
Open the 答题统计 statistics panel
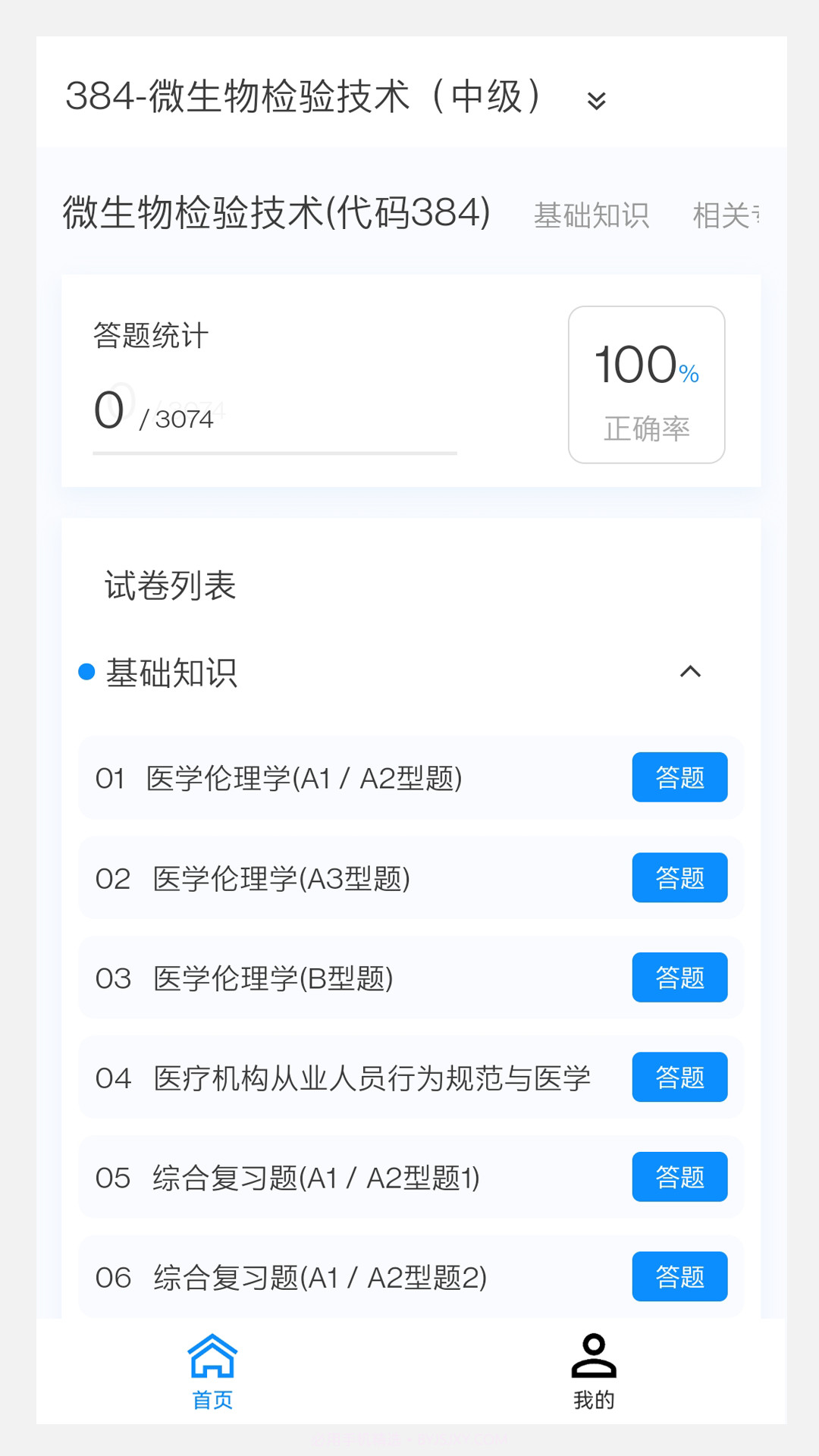(x=149, y=334)
